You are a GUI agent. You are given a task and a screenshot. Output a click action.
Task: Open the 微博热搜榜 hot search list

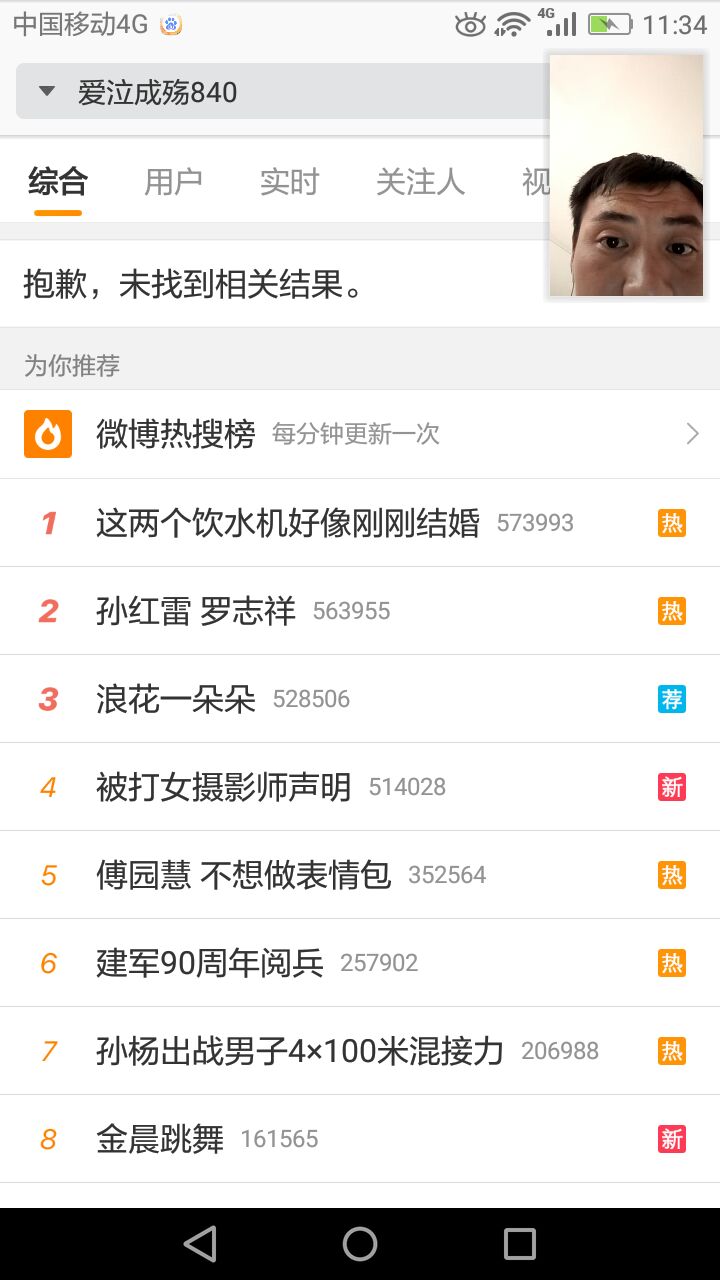tap(360, 434)
